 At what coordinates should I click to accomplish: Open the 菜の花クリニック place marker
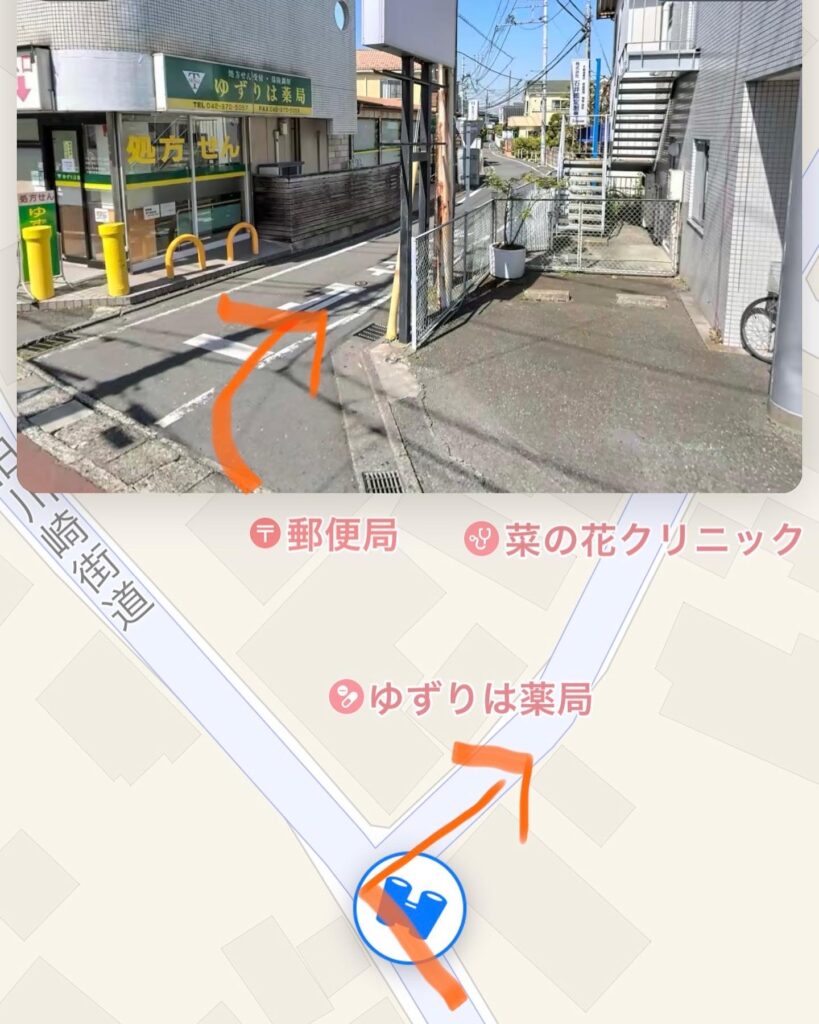(481, 540)
